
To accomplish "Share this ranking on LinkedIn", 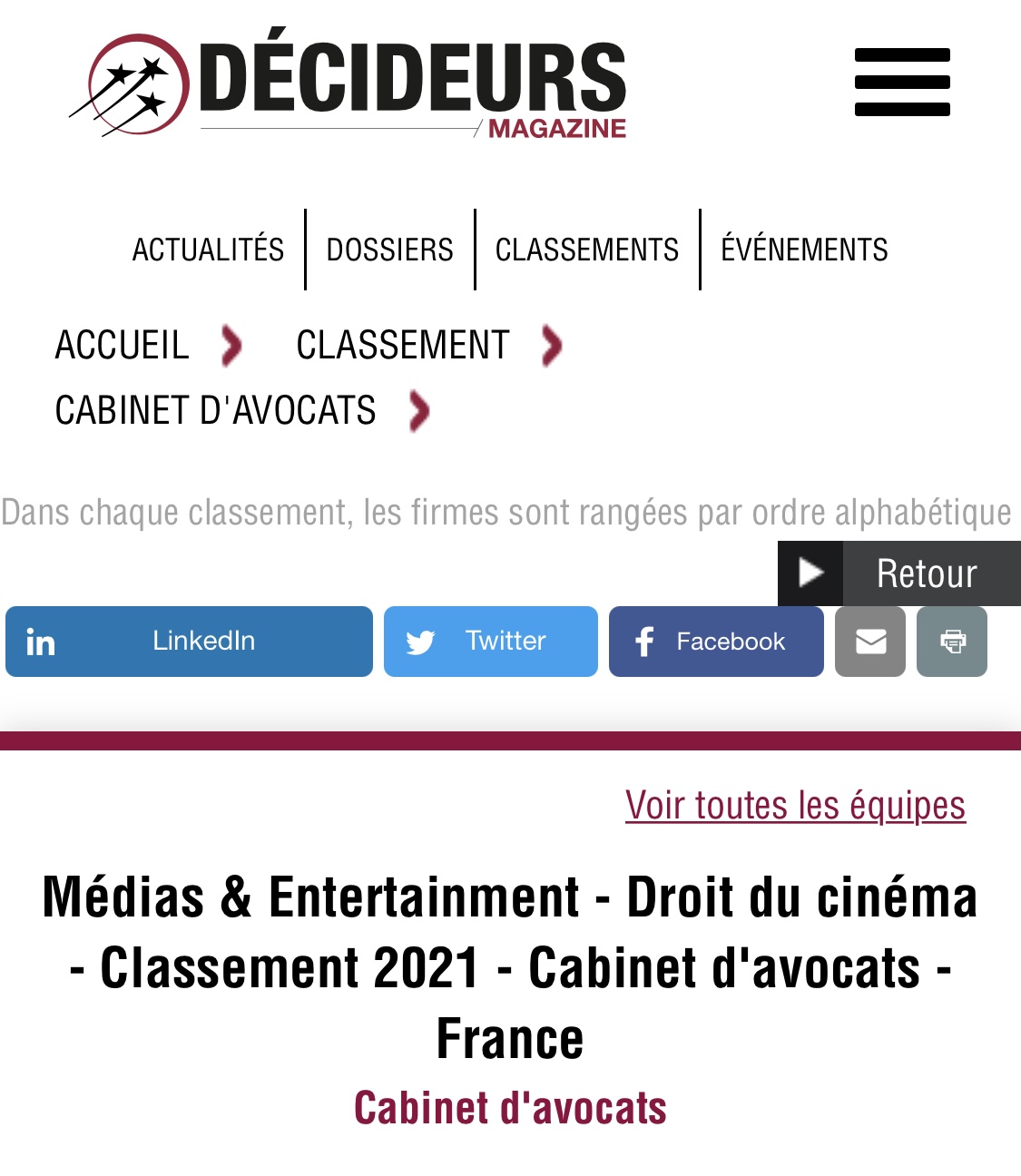I will [189, 642].
